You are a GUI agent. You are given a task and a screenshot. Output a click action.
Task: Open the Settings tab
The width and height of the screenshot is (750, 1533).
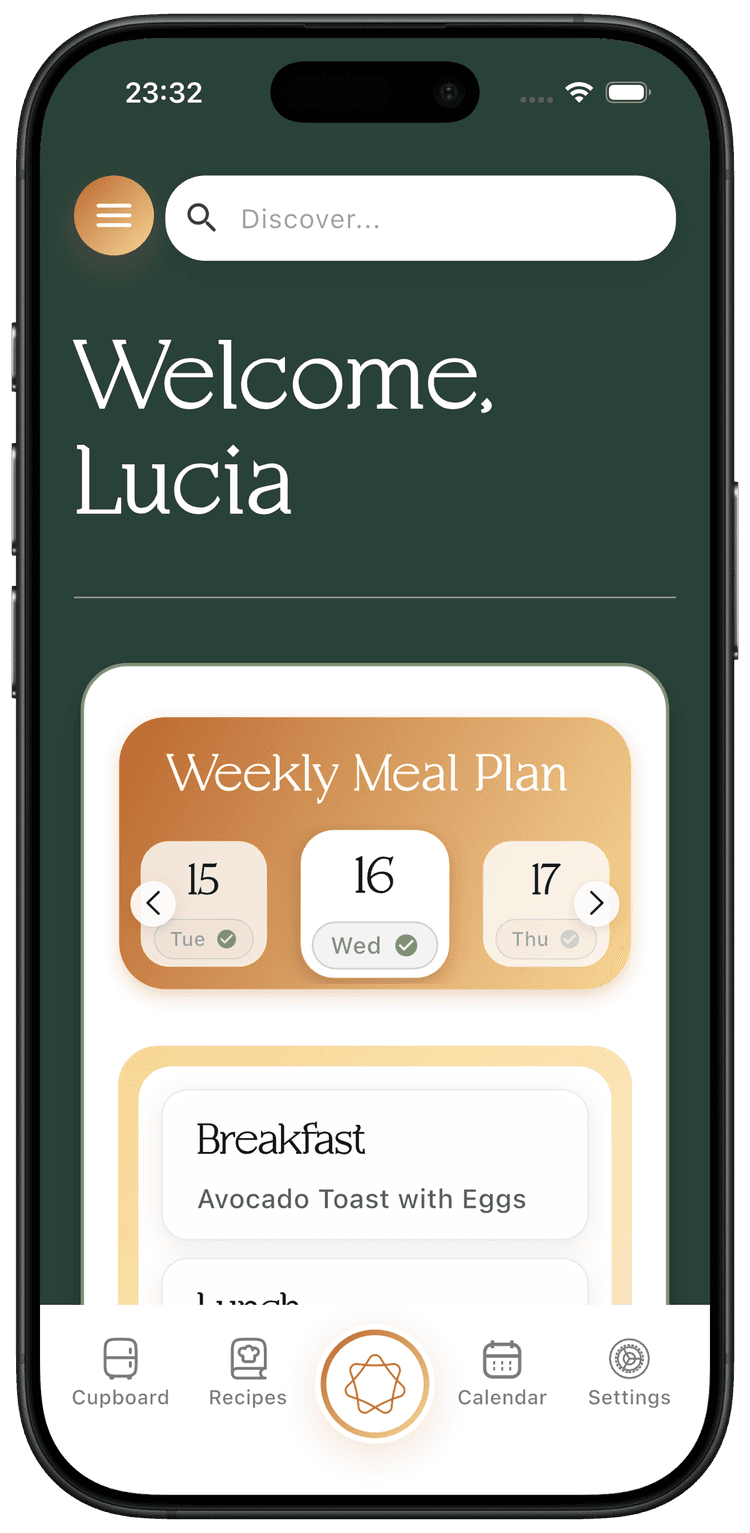pos(629,1373)
